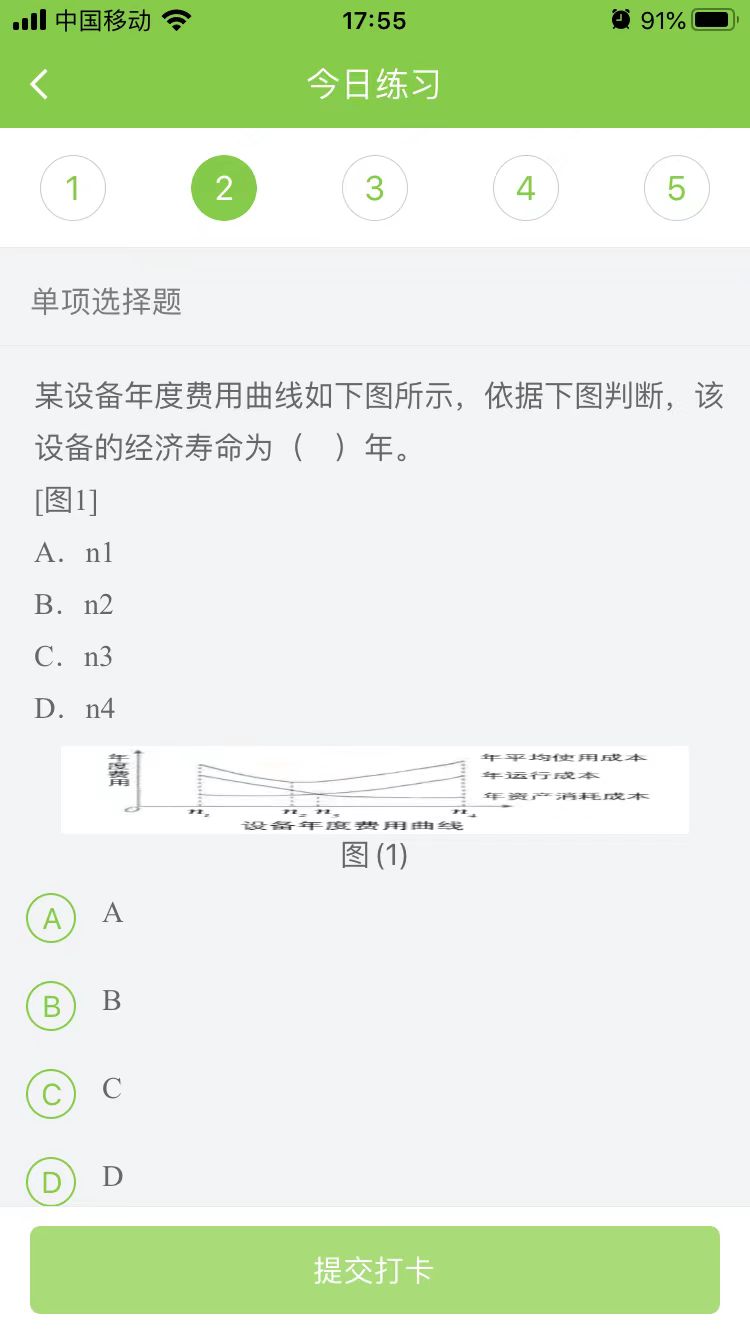
Task: Submit with the 提交打卡 button
Action: tap(375, 1270)
